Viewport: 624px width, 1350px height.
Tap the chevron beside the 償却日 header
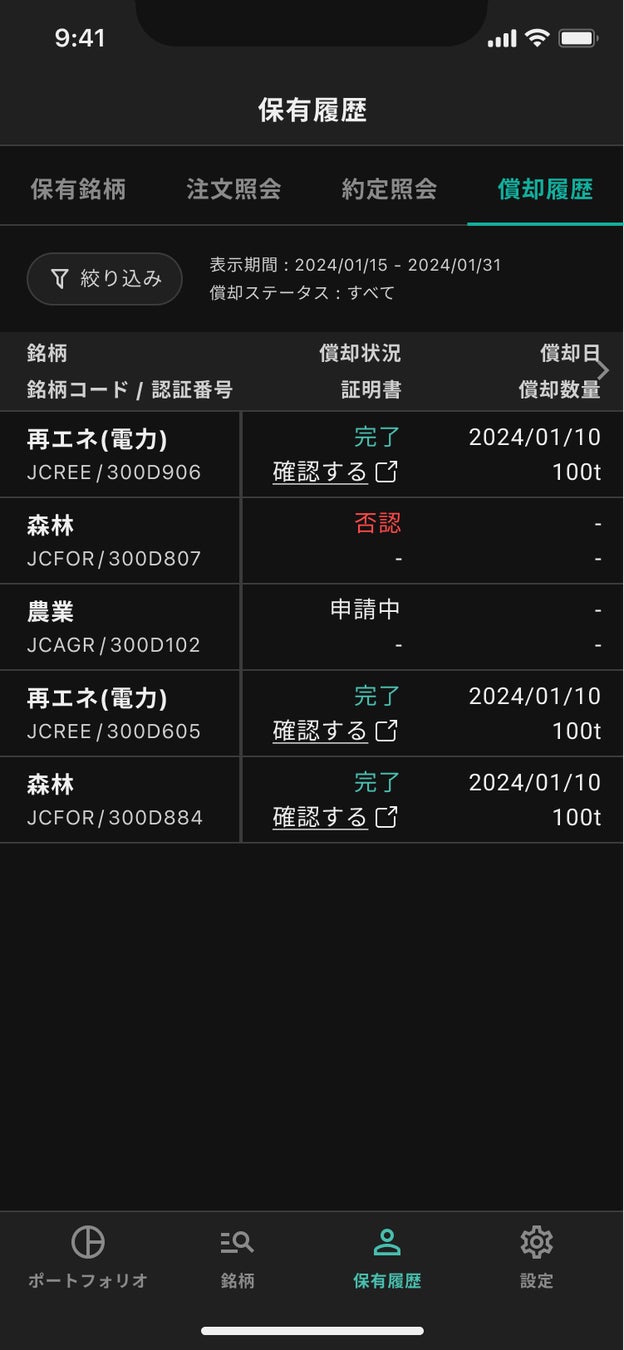tap(603, 370)
